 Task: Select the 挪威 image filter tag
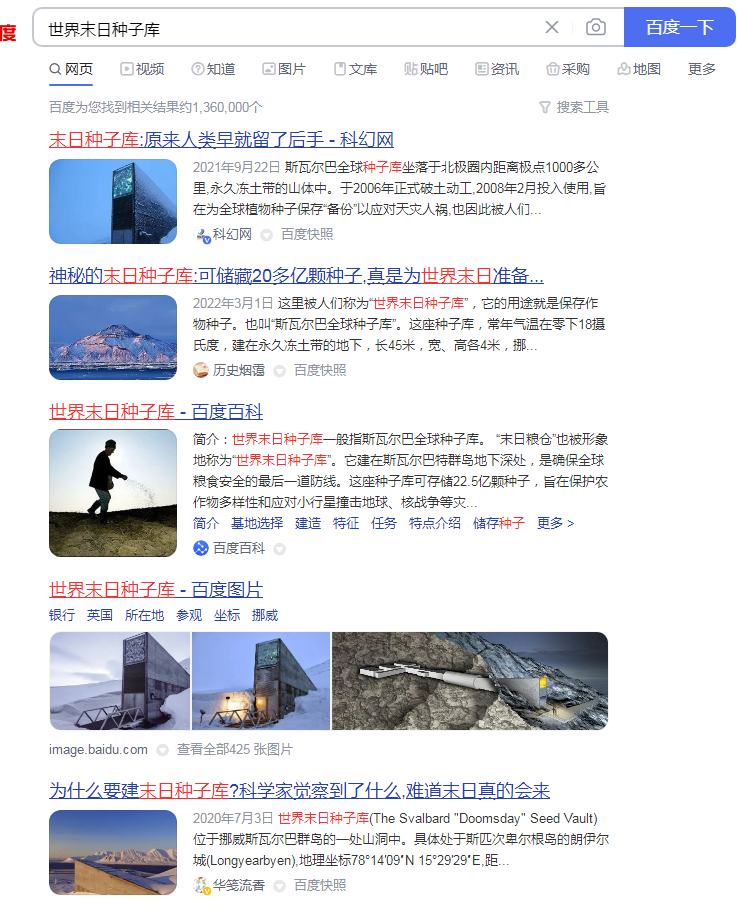265,615
